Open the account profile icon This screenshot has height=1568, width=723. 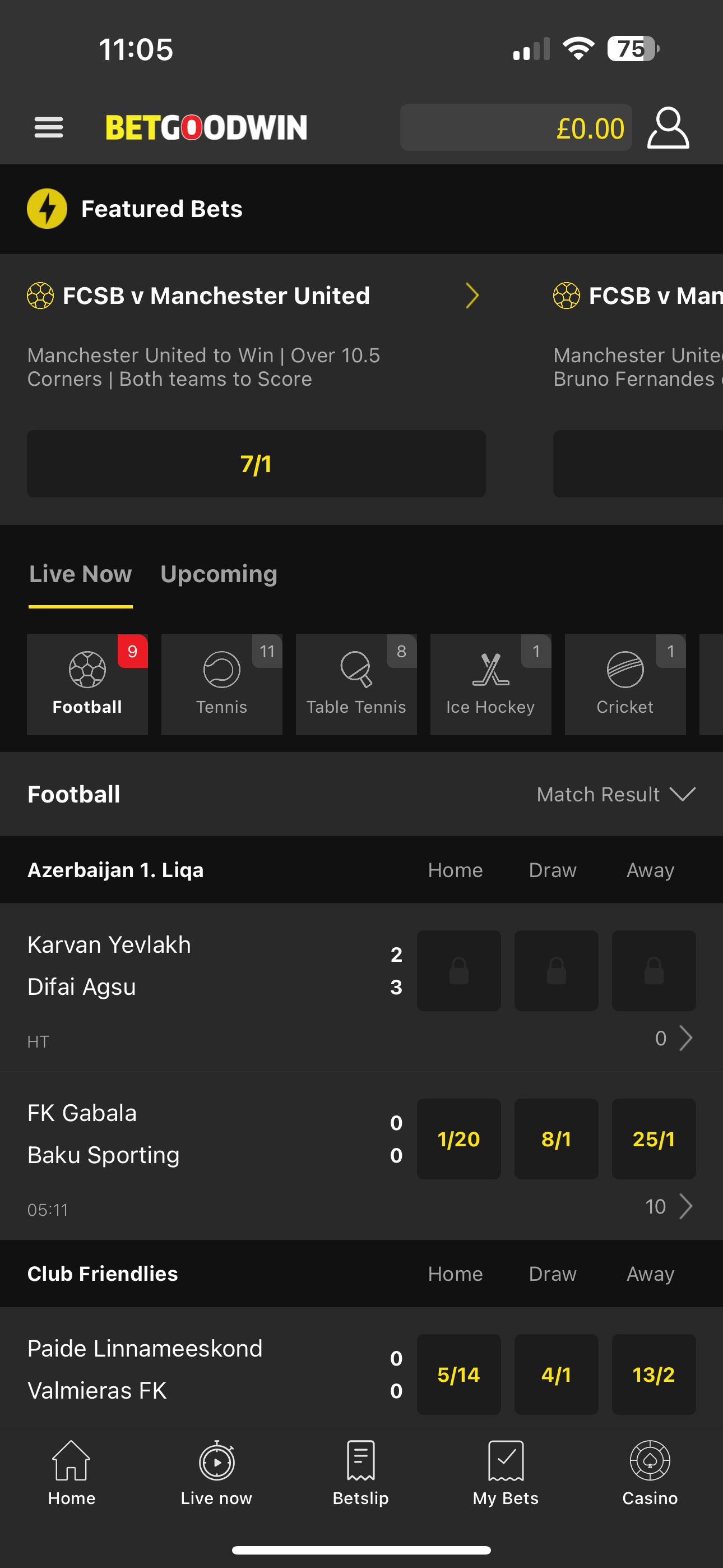tap(668, 128)
